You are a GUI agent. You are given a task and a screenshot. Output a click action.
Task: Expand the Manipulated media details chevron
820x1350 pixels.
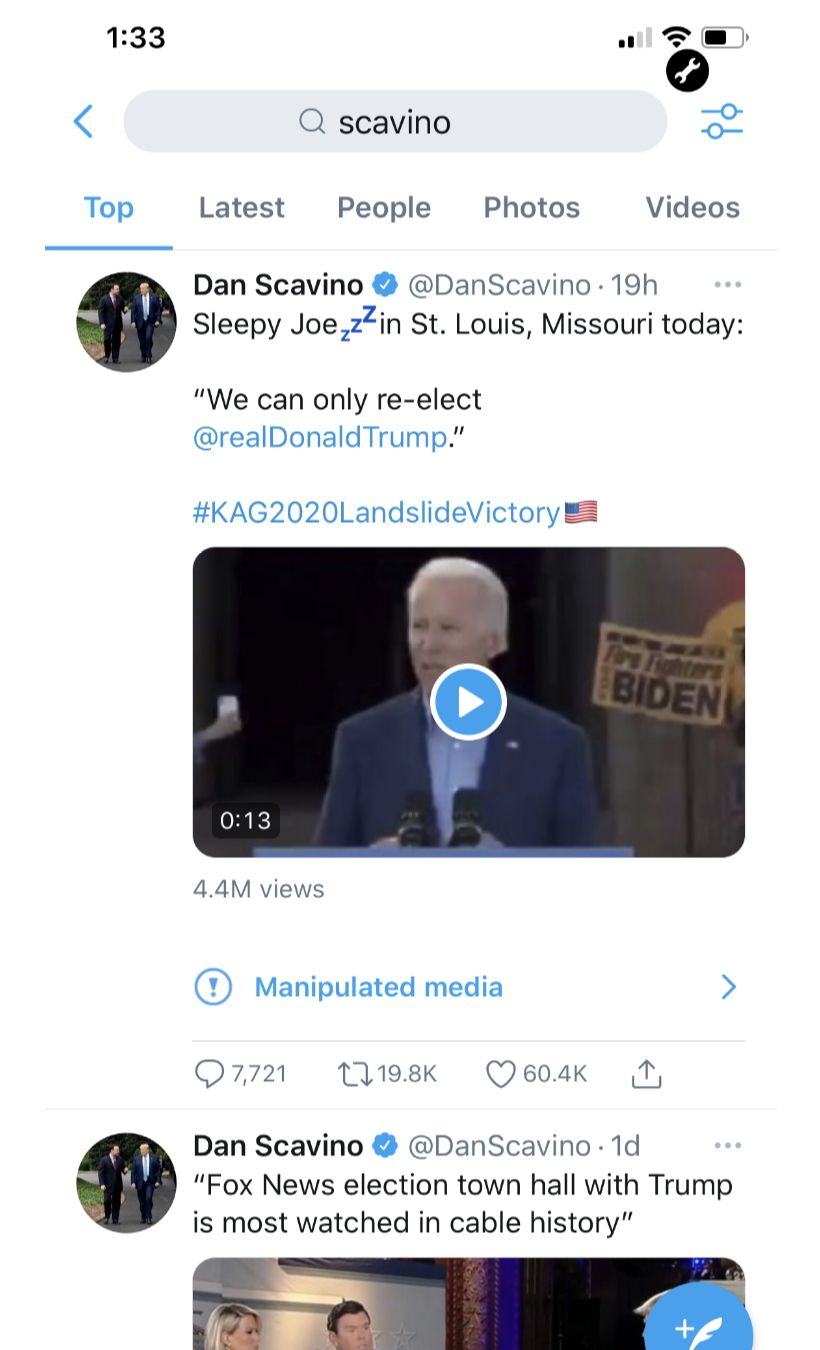(729, 987)
